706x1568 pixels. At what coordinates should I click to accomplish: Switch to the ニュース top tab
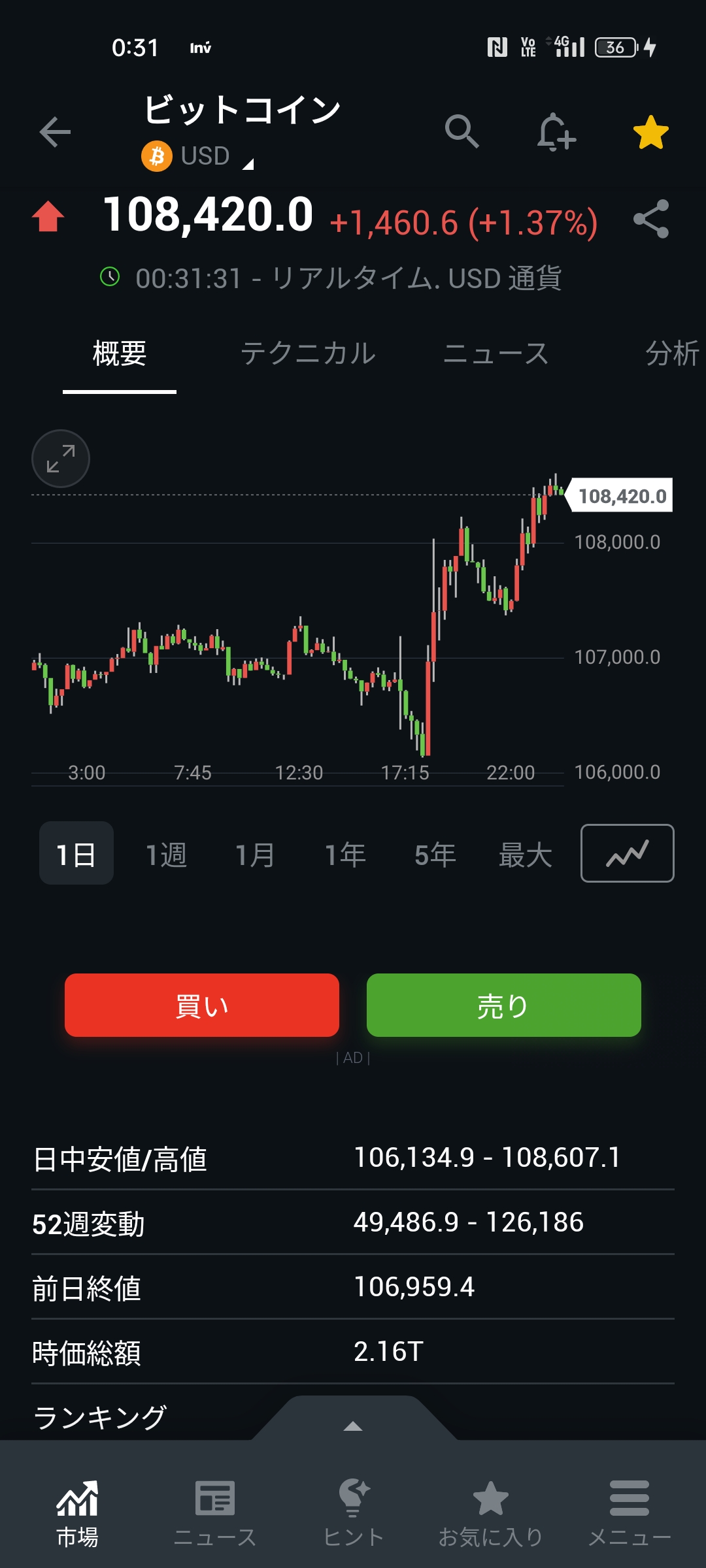click(x=496, y=353)
